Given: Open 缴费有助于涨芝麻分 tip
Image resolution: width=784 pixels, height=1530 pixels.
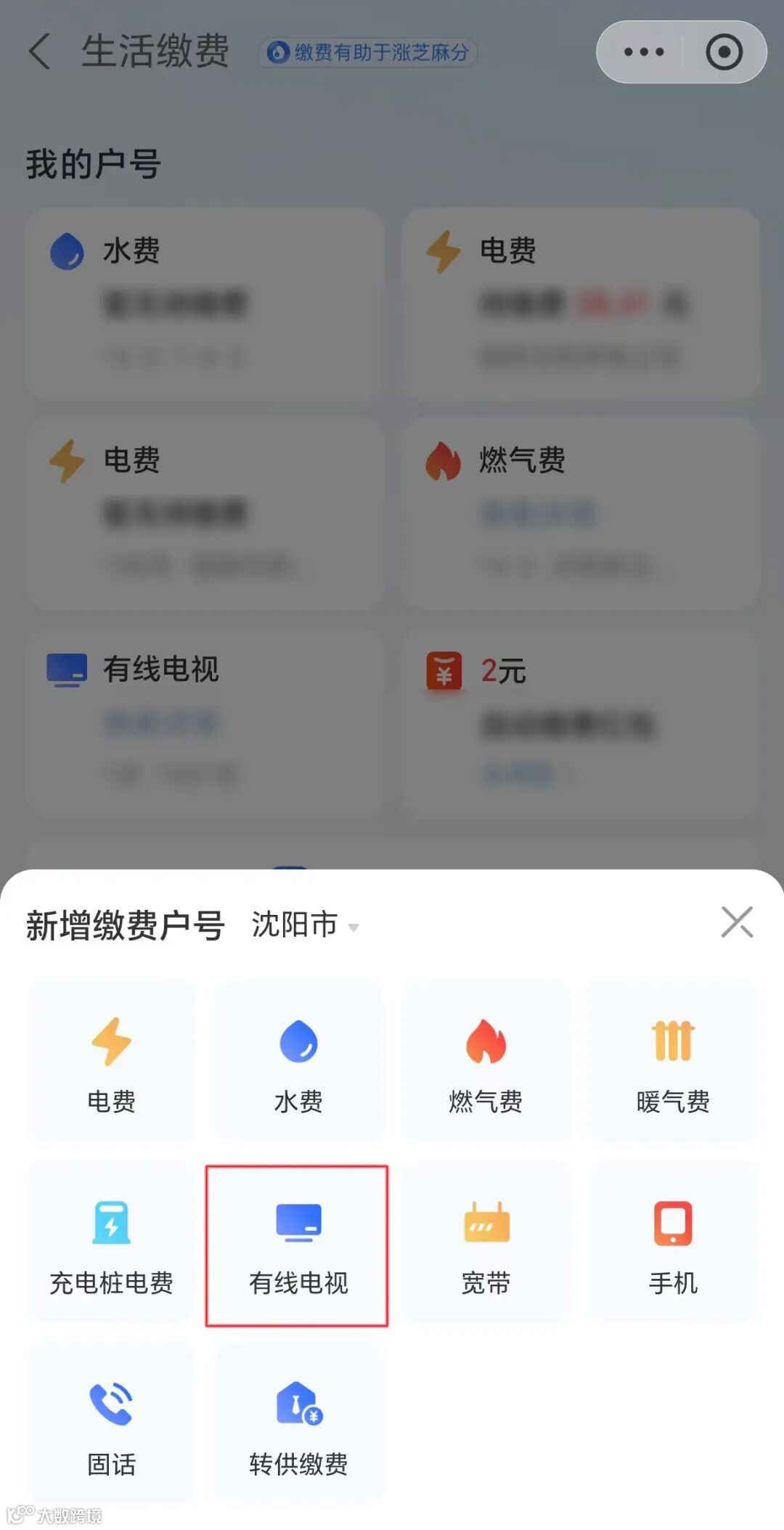Looking at the screenshot, I should (368, 52).
